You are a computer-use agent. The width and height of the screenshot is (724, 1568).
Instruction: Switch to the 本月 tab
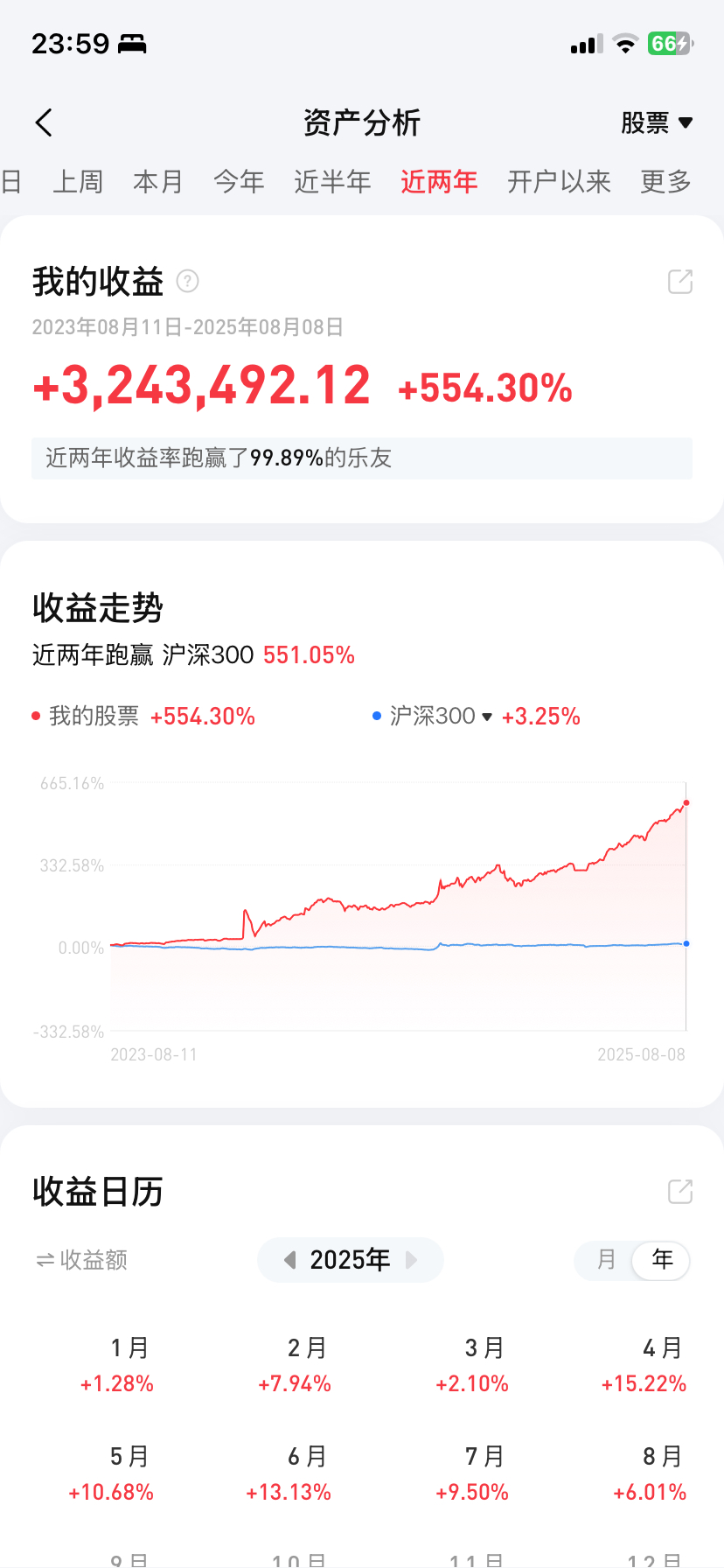click(x=158, y=182)
